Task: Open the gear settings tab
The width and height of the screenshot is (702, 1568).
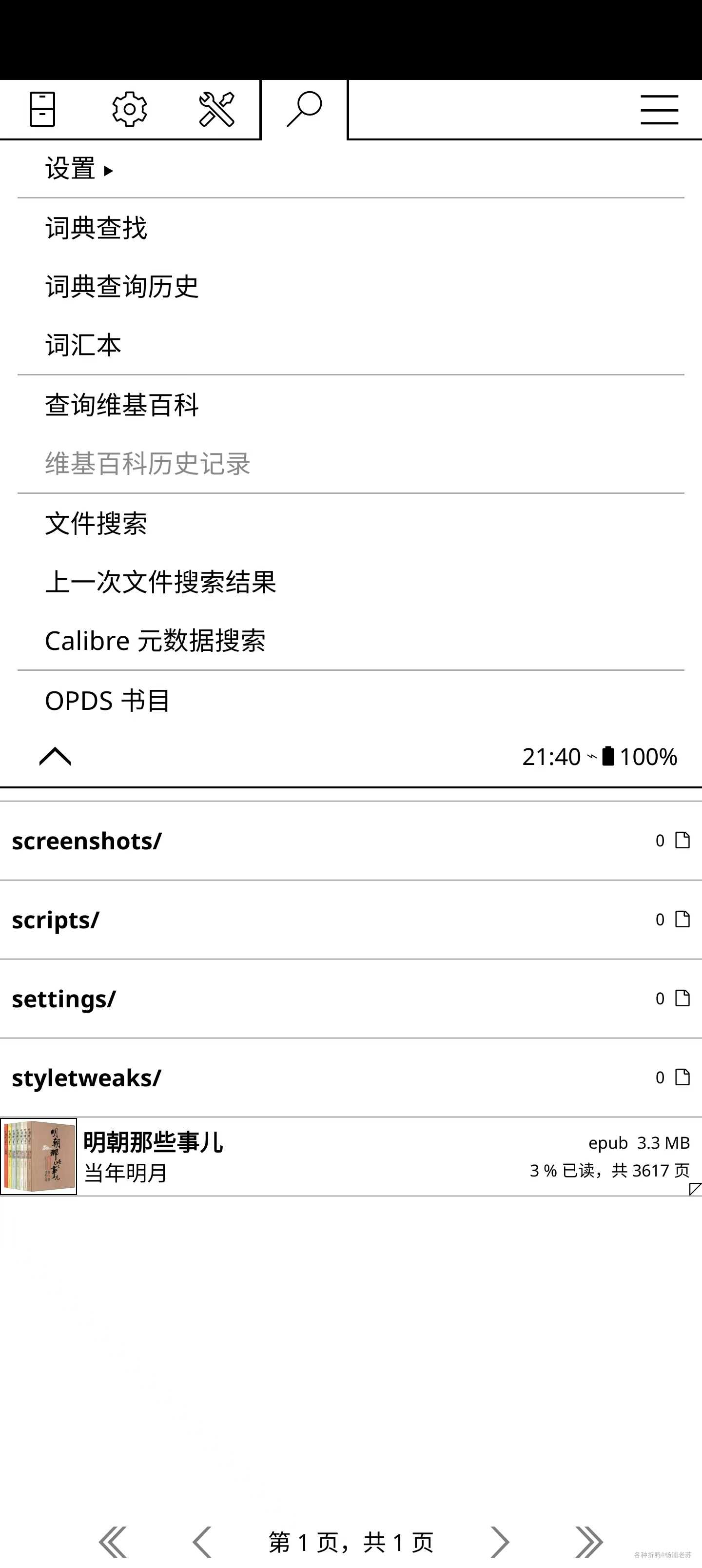Action: pyautogui.click(x=130, y=110)
